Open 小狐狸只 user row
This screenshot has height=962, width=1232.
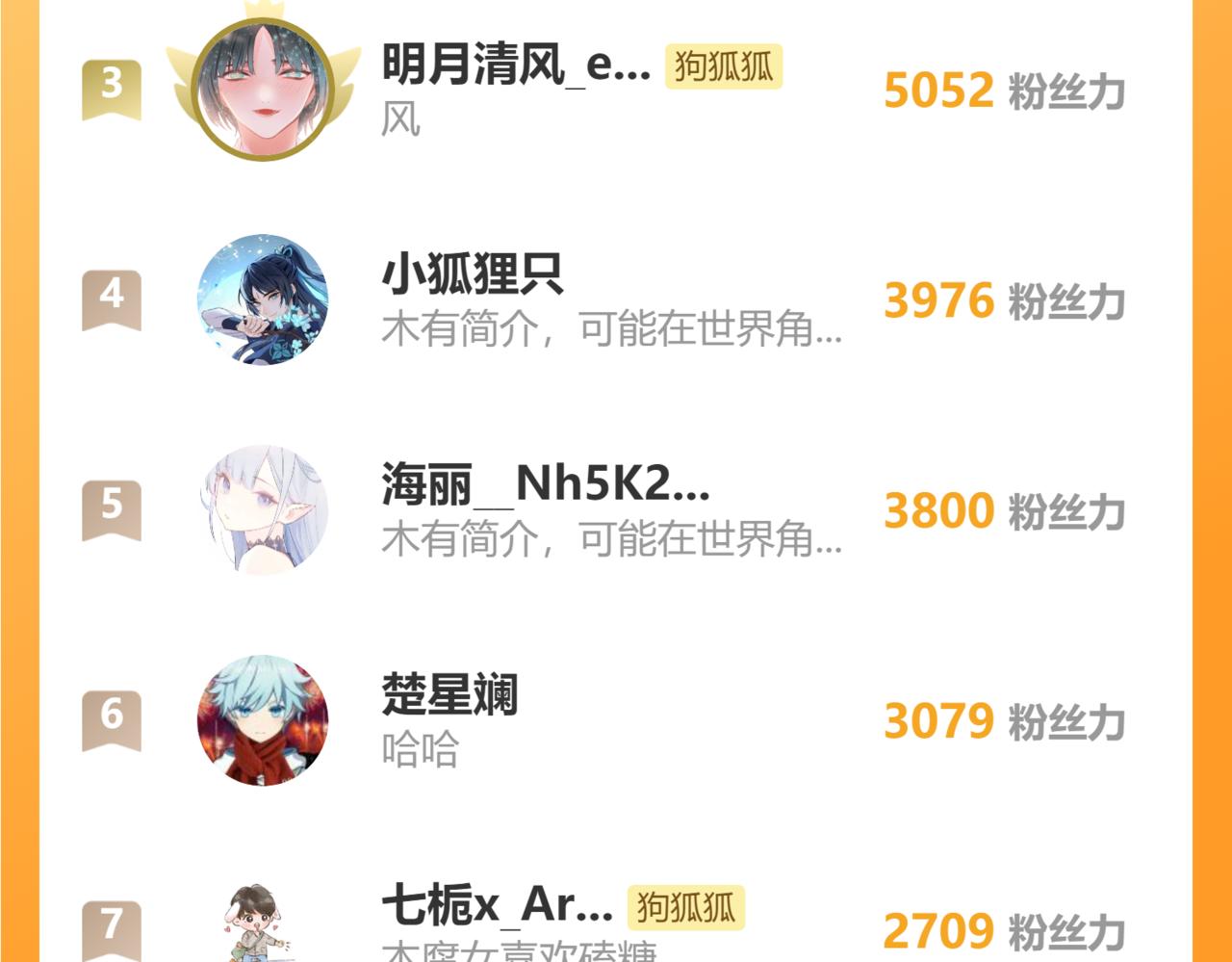point(615,299)
